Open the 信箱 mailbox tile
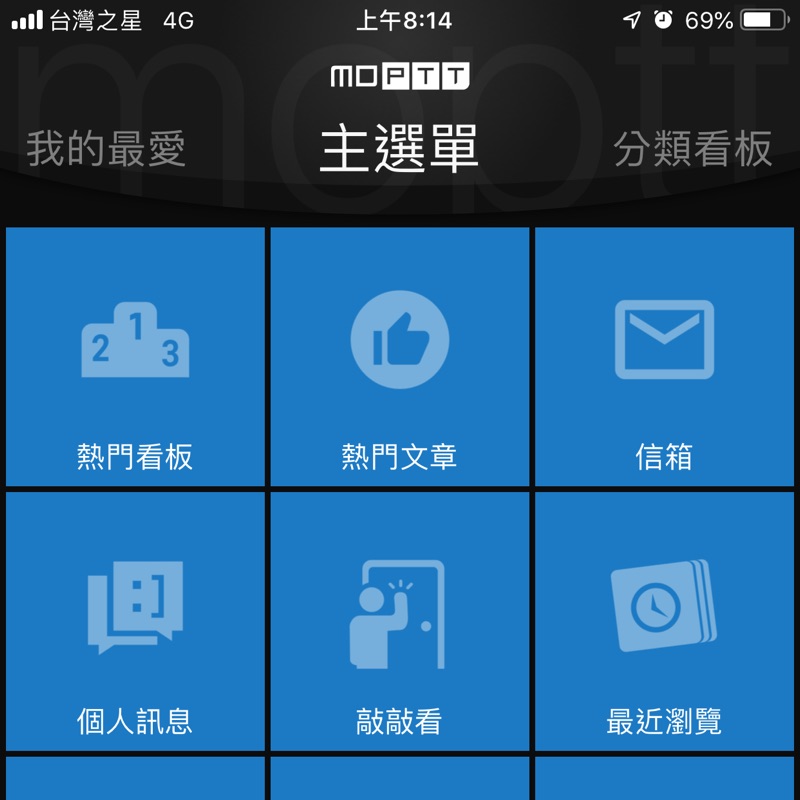 click(664, 357)
